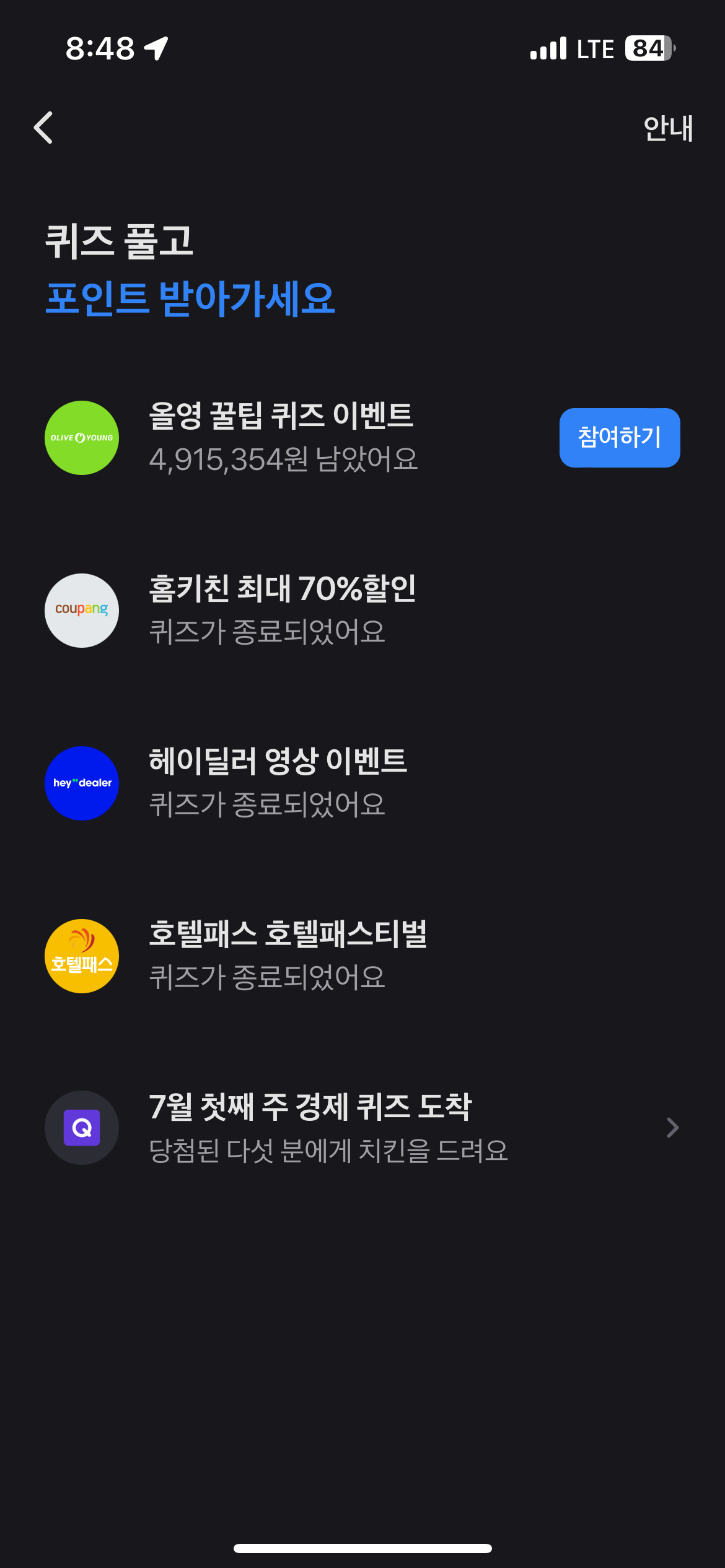Open the 안내 info link
The height and width of the screenshot is (1568, 725).
pyautogui.click(x=667, y=129)
